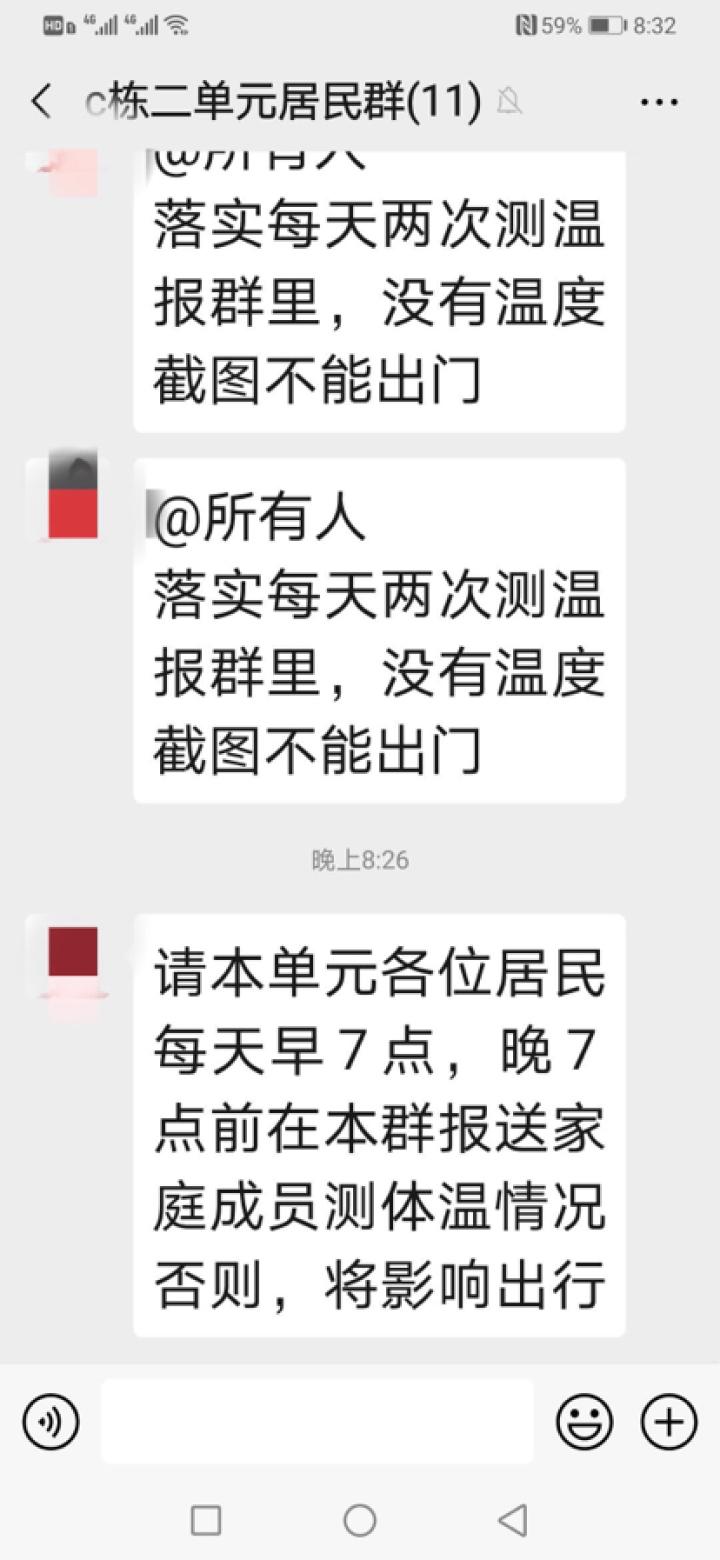Go back from the group chat
This screenshot has width=720, height=1560.
tap(41, 102)
